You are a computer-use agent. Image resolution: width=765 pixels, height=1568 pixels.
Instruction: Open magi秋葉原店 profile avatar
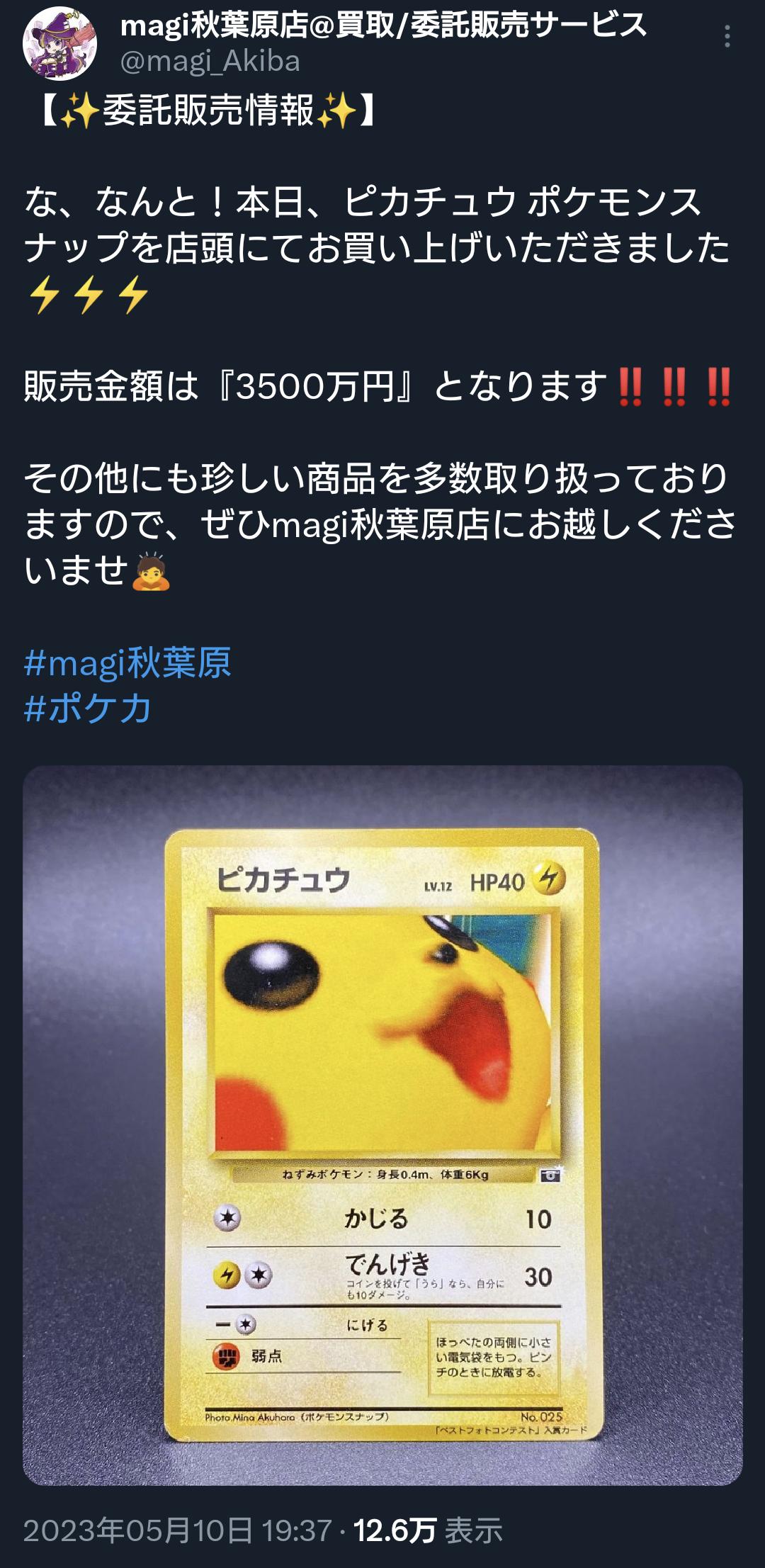coord(60,43)
